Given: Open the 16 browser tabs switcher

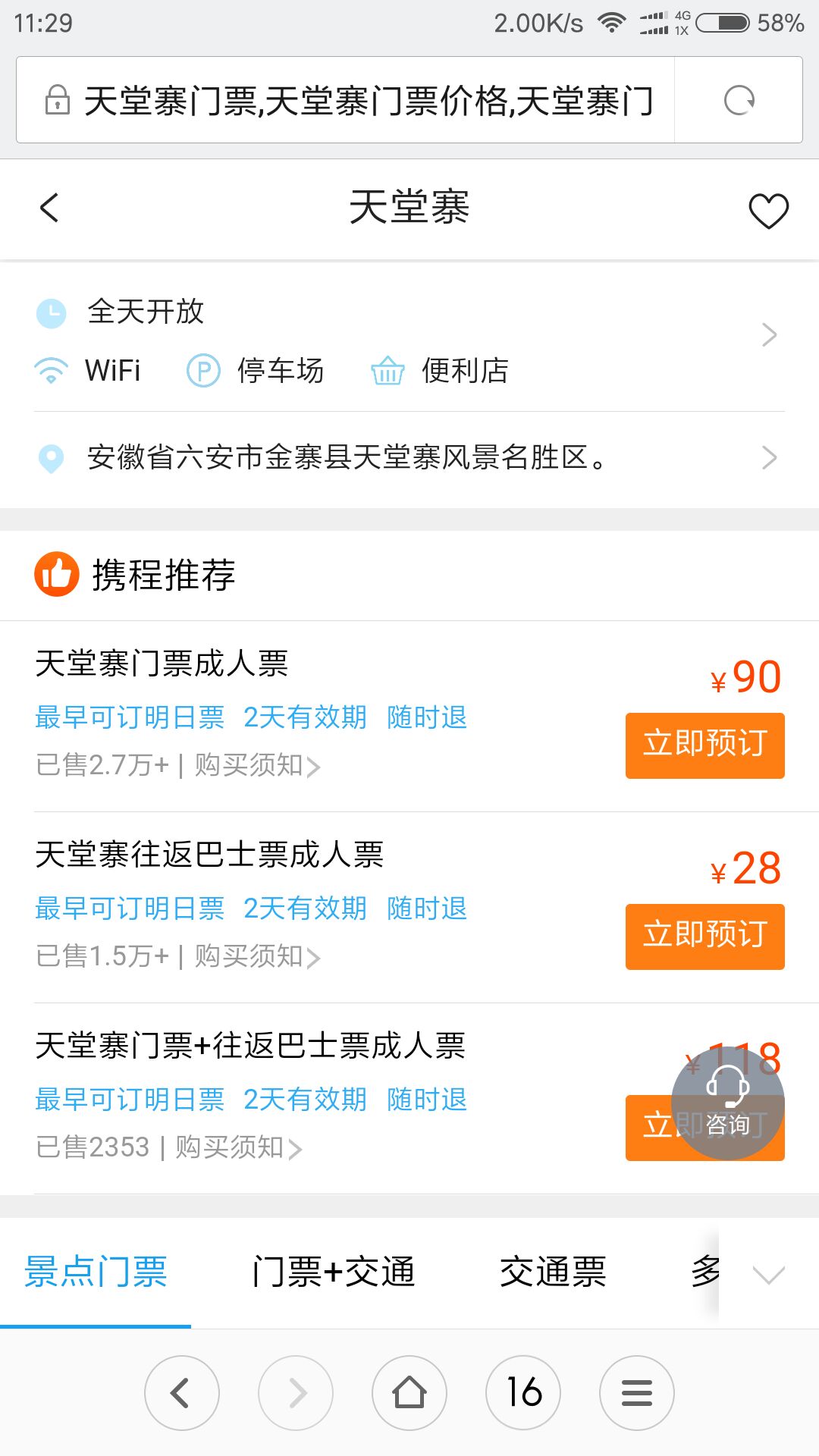Looking at the screenshot, I should pyautogui.click(x=523, y=1393).
